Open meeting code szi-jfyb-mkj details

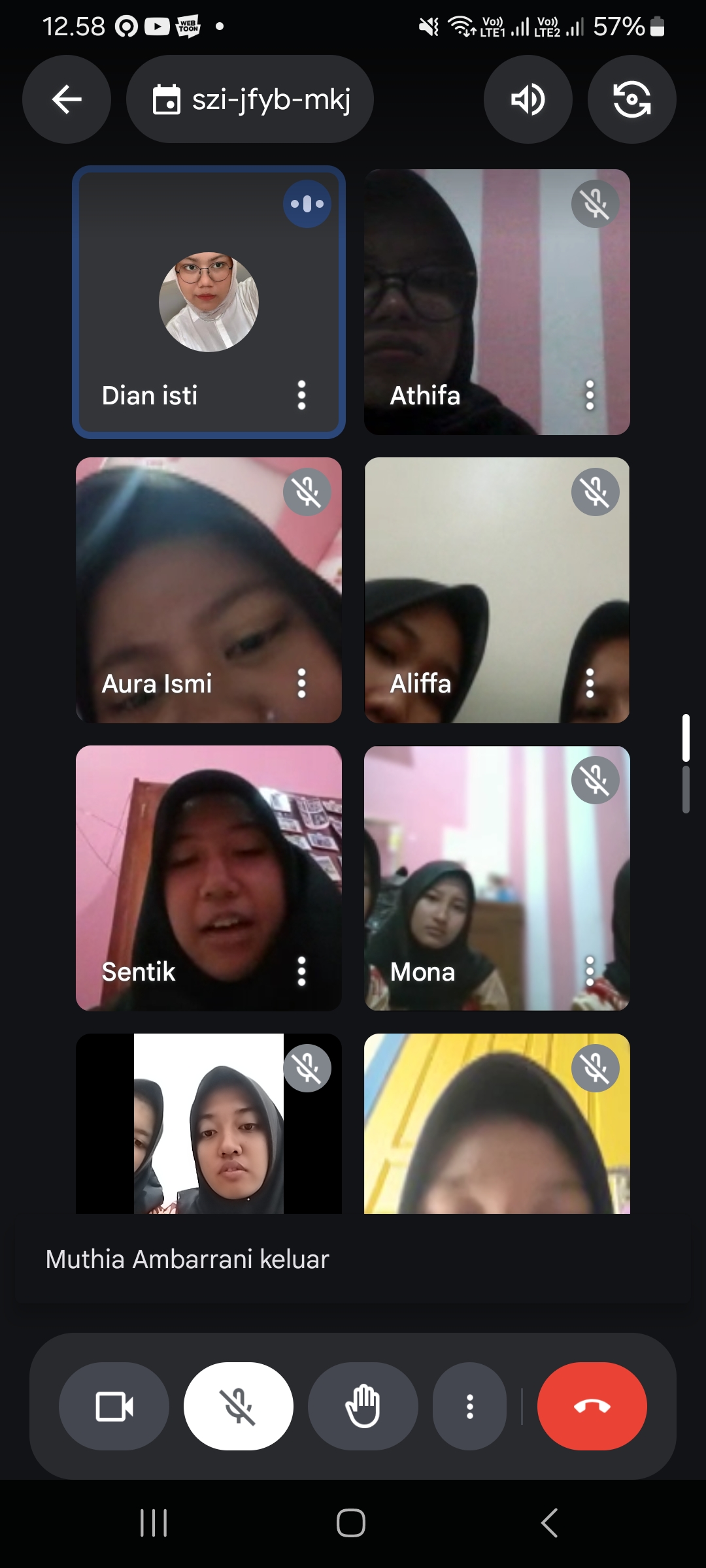[250, 99]
